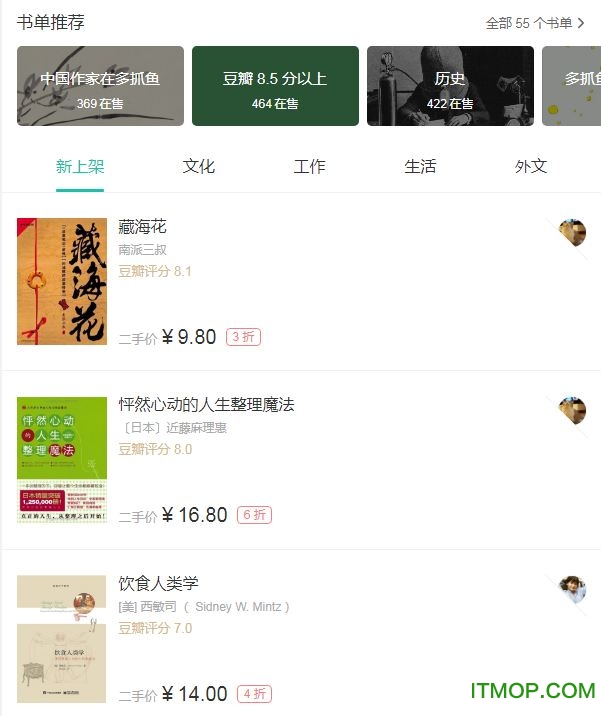Select the 新上架 tab
The width and height of the screenshot is (601, 716).
pos(80,166)
